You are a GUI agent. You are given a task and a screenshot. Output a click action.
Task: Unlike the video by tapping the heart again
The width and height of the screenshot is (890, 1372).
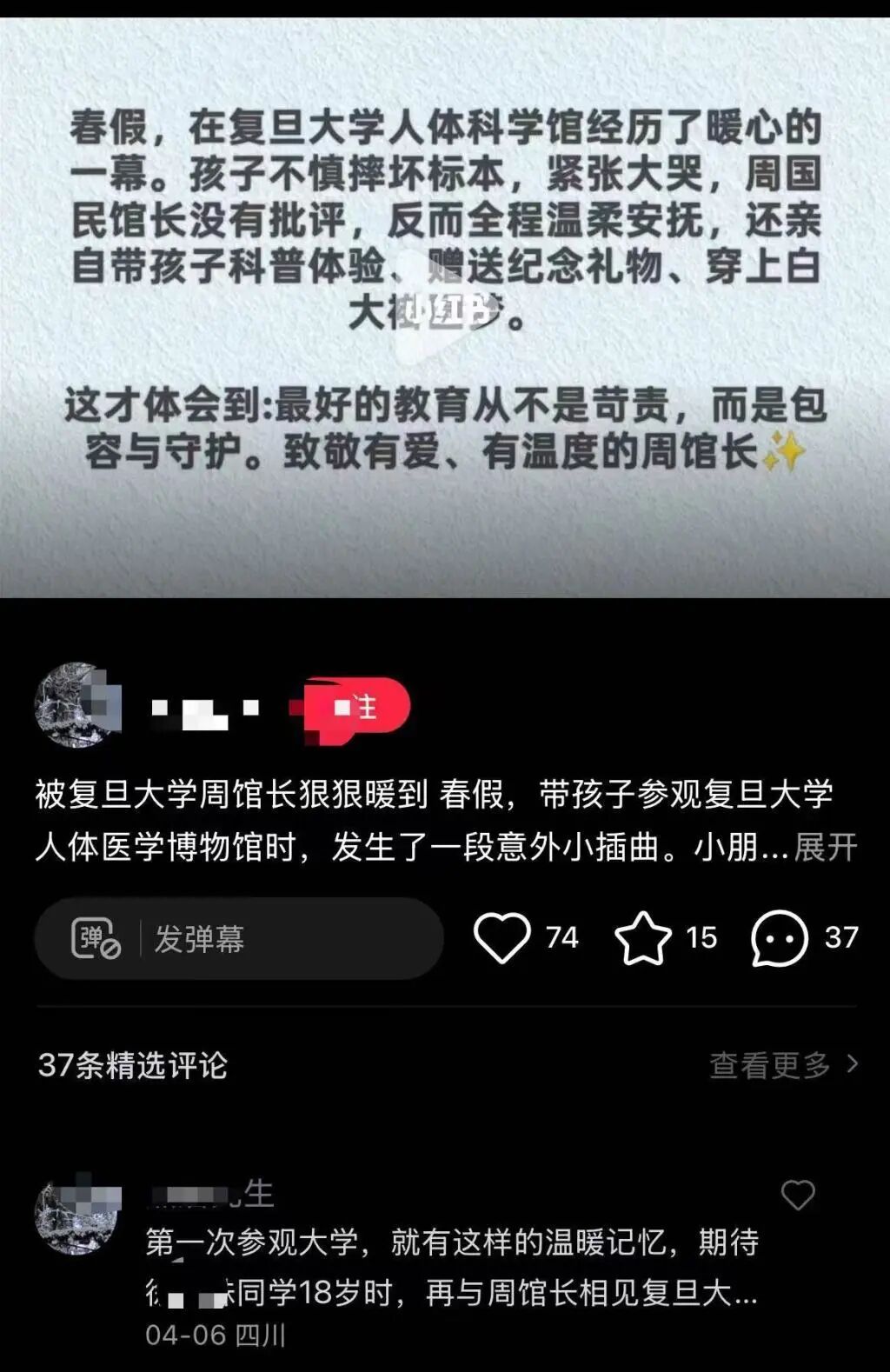502,936
